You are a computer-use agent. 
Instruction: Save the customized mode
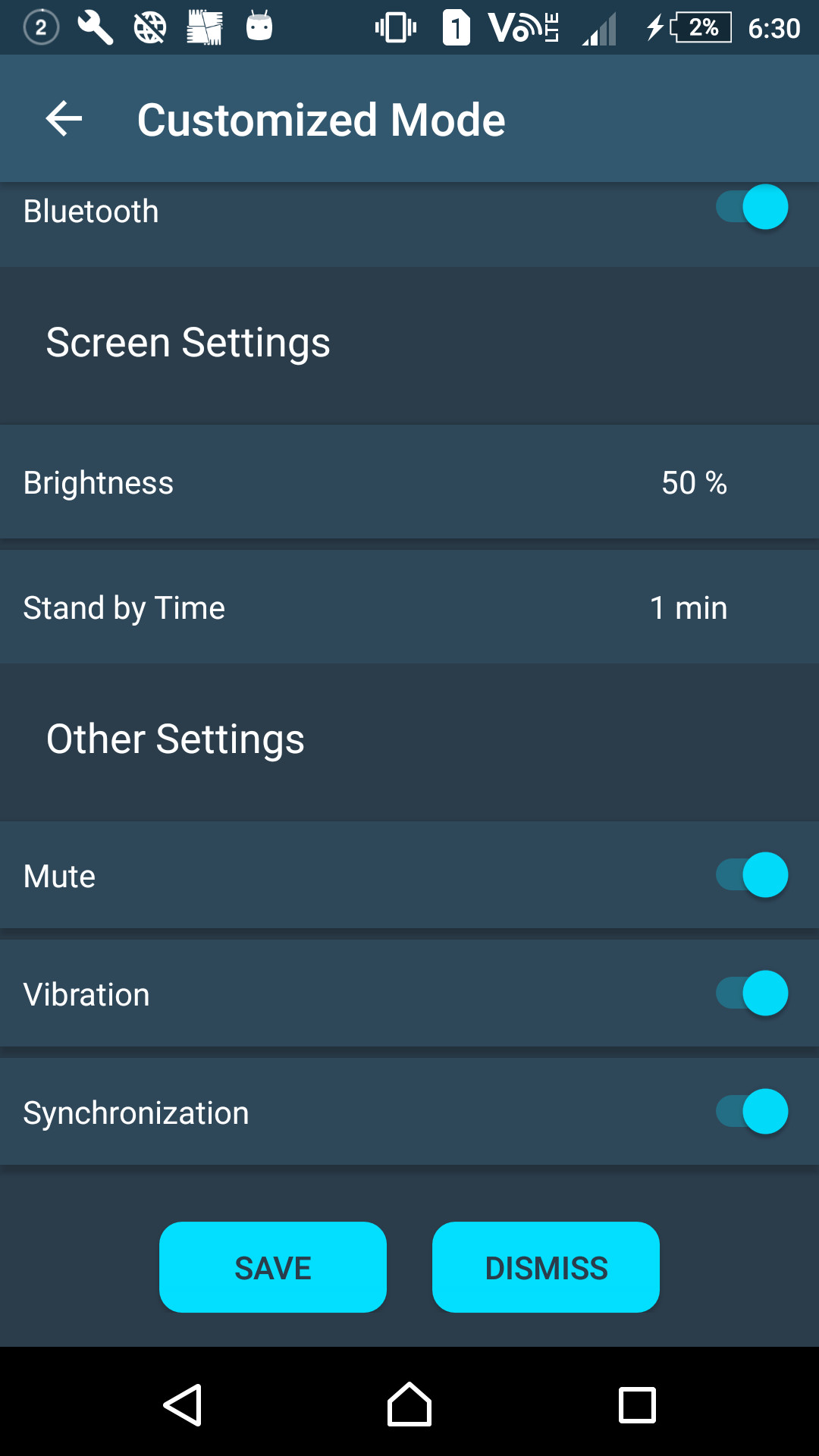point(273,1267)
